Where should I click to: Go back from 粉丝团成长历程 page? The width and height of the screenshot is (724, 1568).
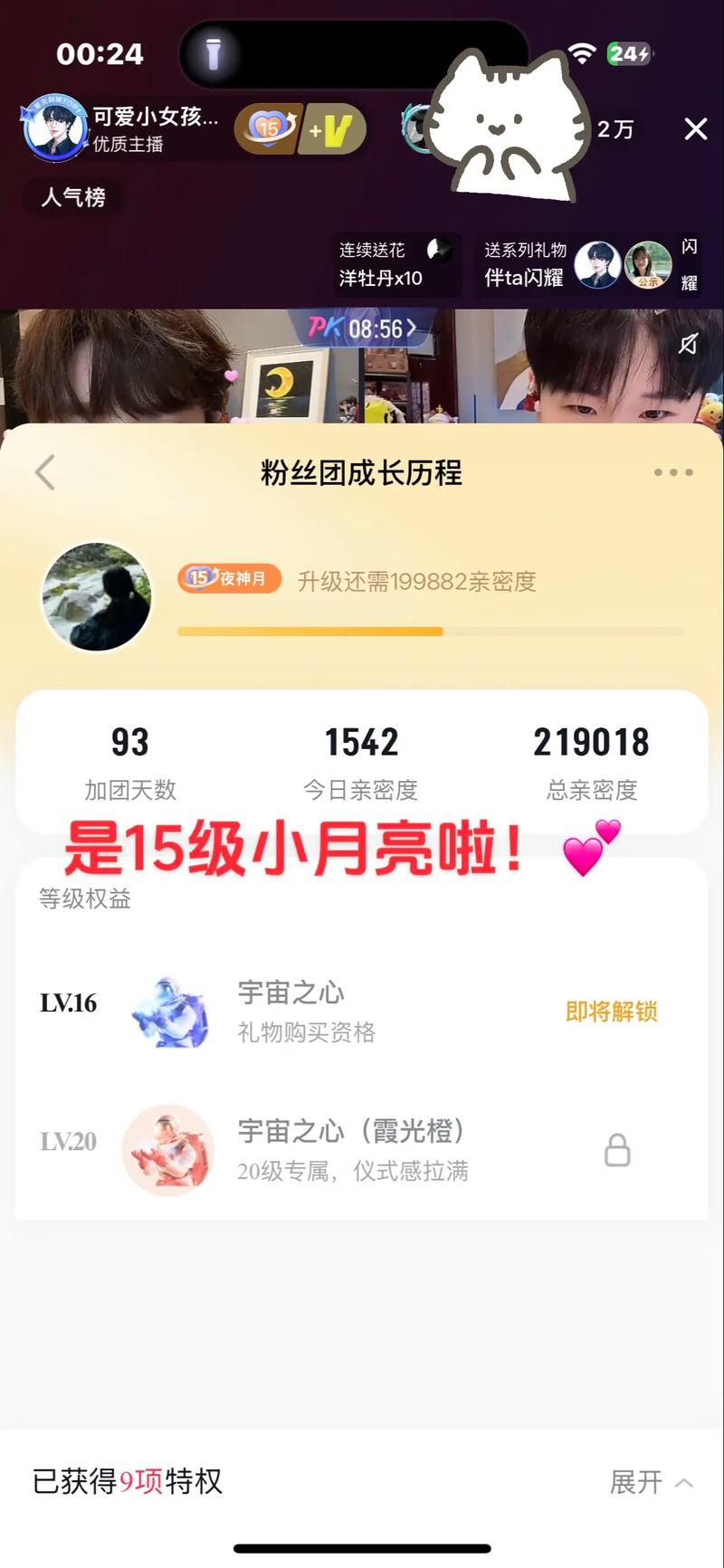[x=45, y=472]
